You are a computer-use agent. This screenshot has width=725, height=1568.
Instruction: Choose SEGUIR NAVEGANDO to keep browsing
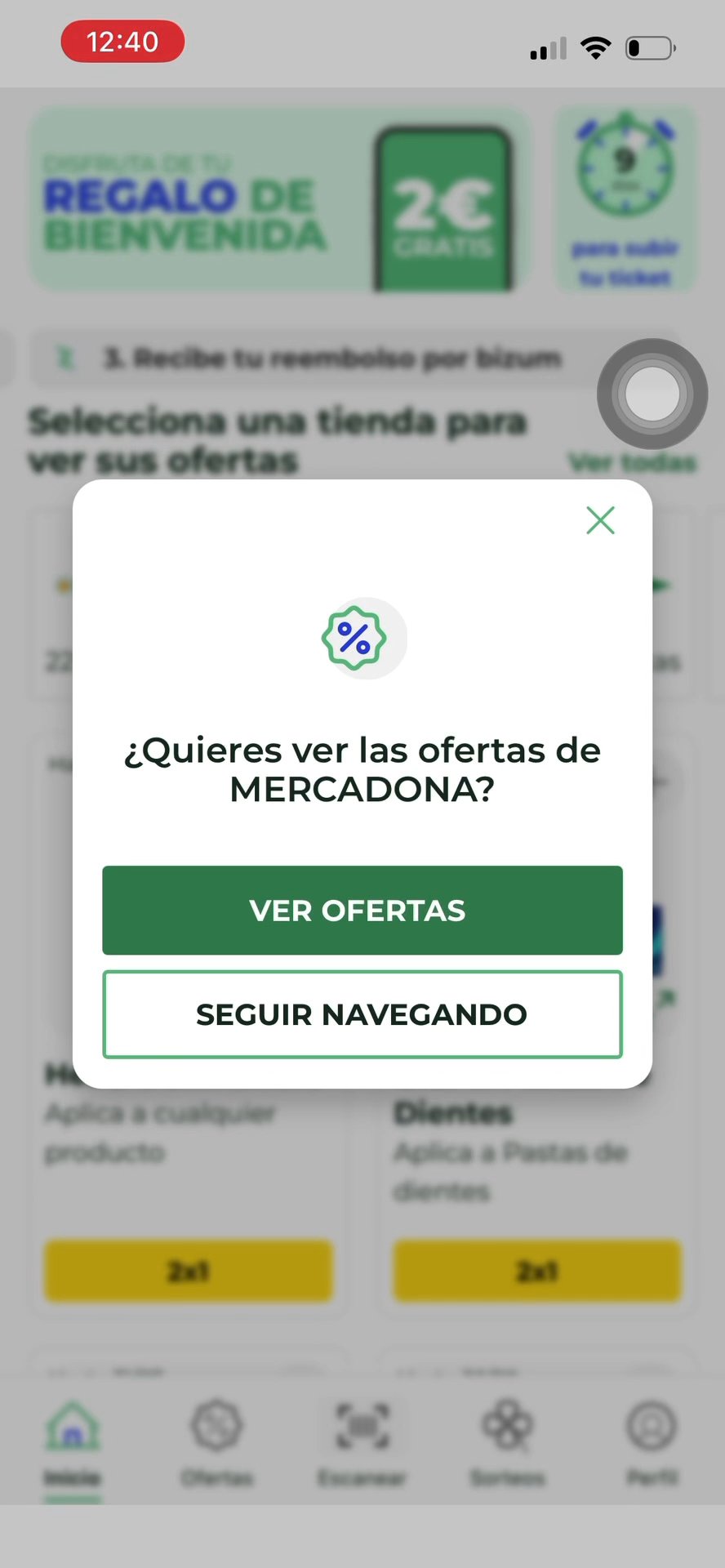coord(362,1014)
